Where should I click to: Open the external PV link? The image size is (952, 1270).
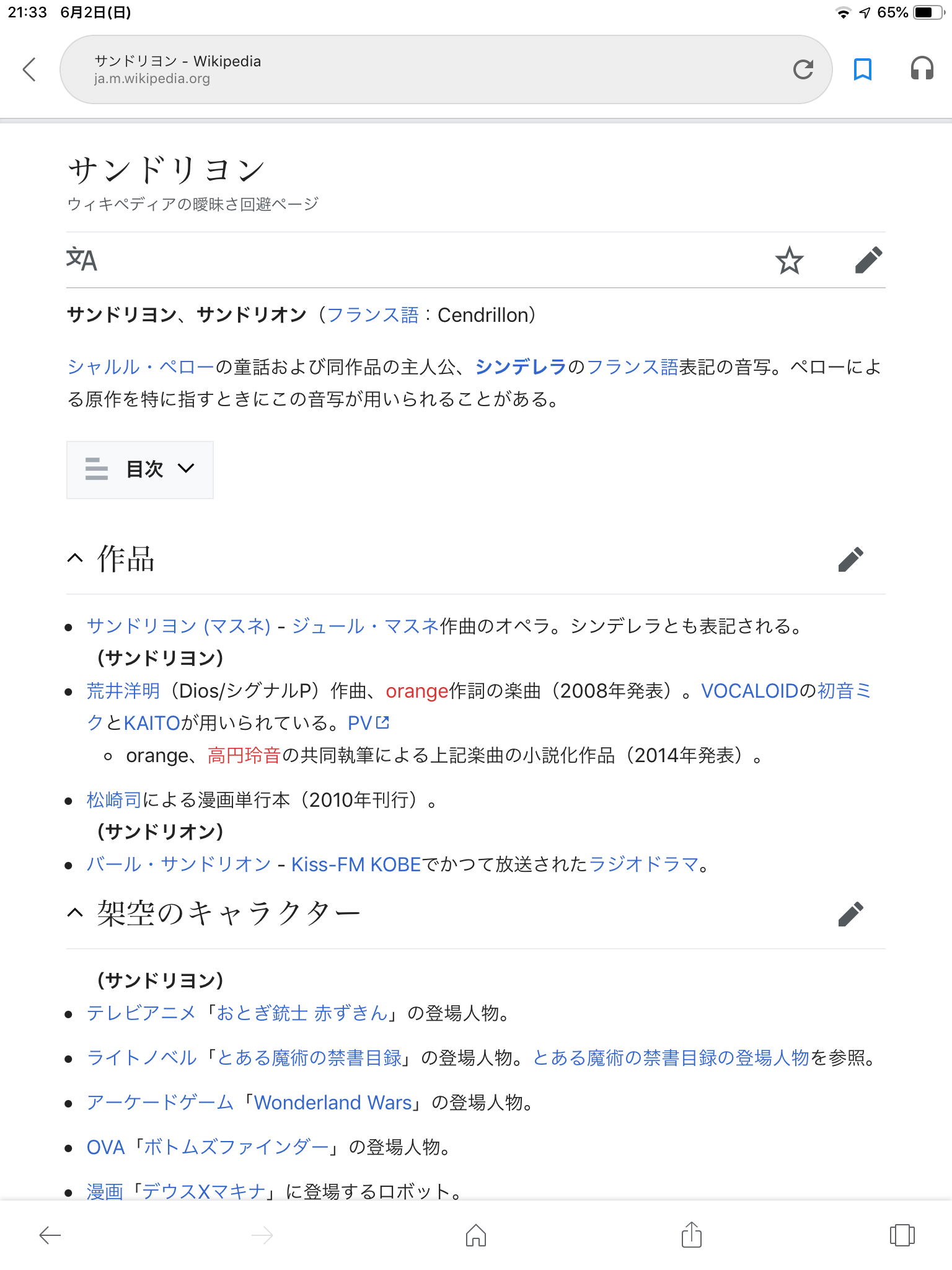coord(368,723)
